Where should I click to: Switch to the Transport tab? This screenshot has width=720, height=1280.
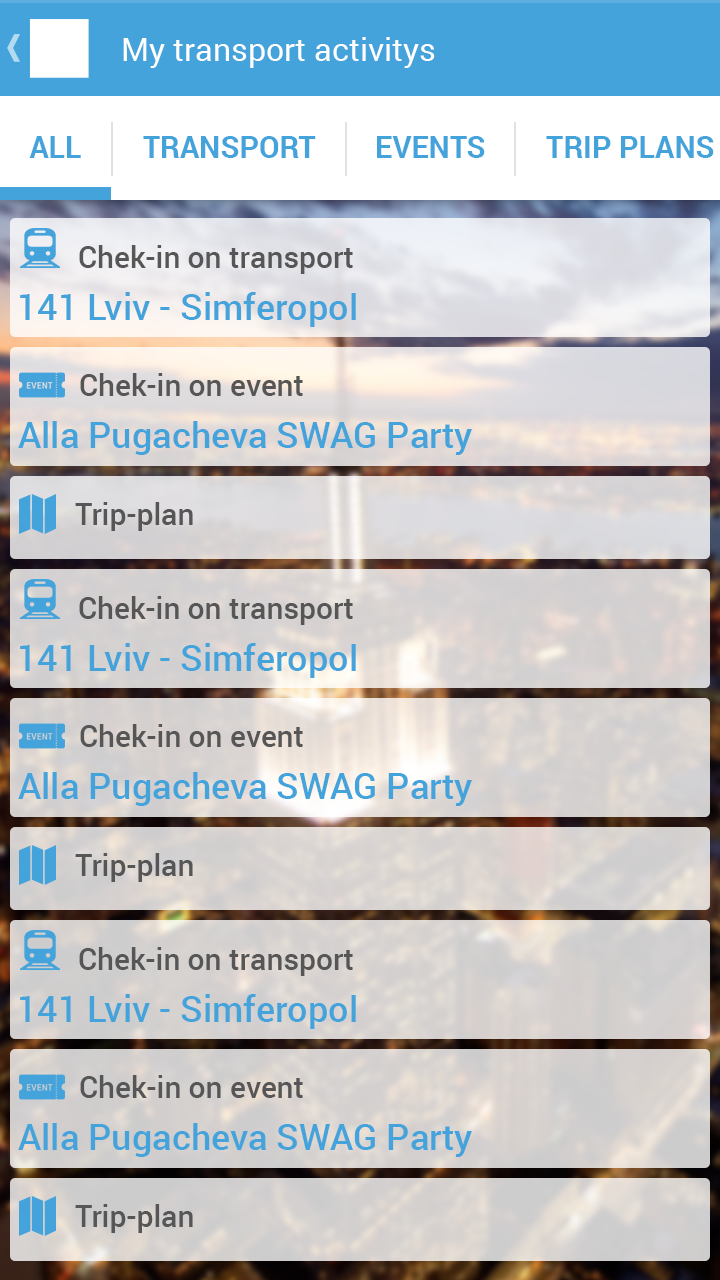tap(229, 148)
